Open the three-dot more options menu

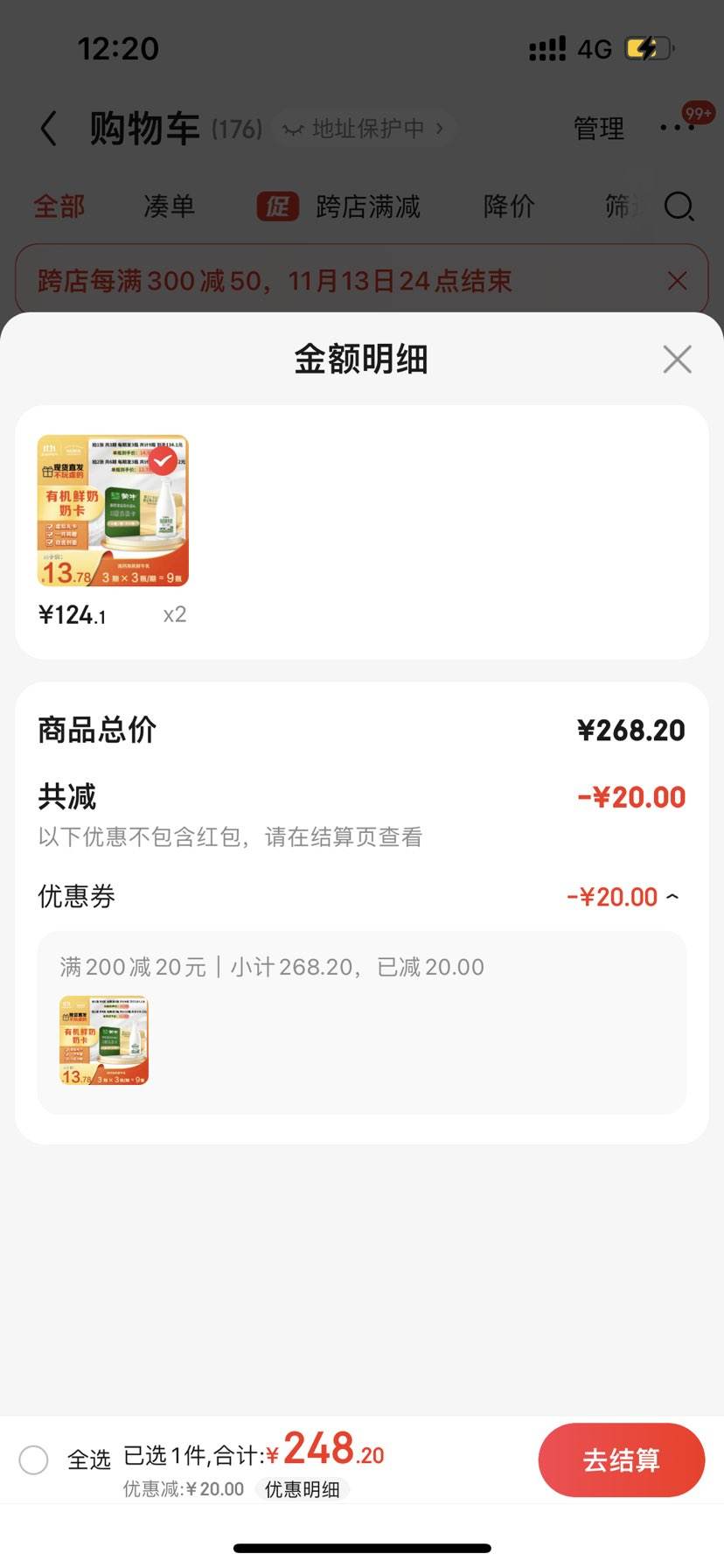(678, 128)
